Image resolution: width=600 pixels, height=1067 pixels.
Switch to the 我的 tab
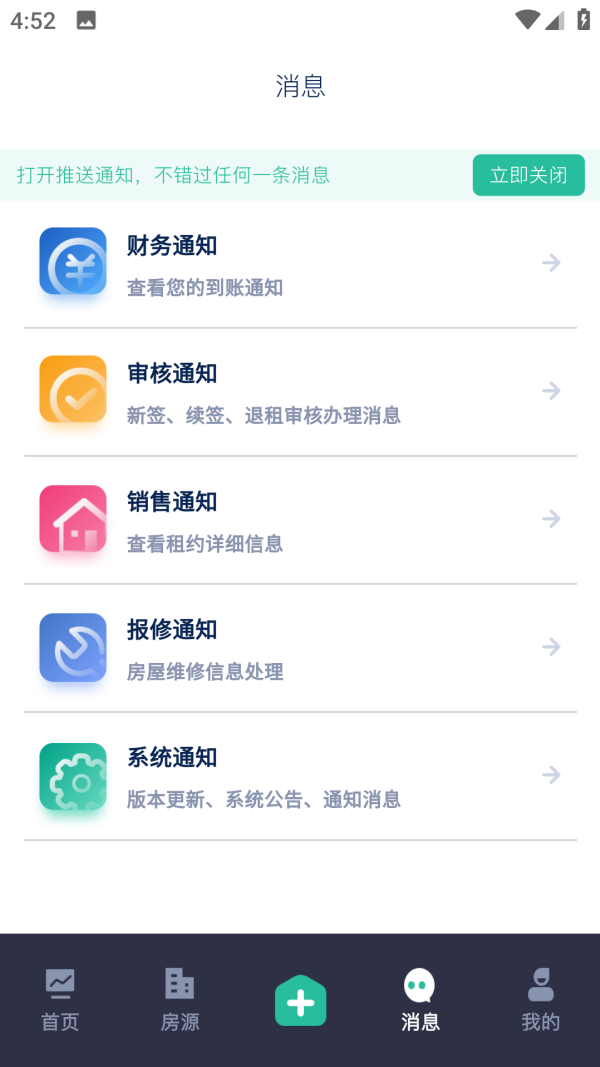540,1000
